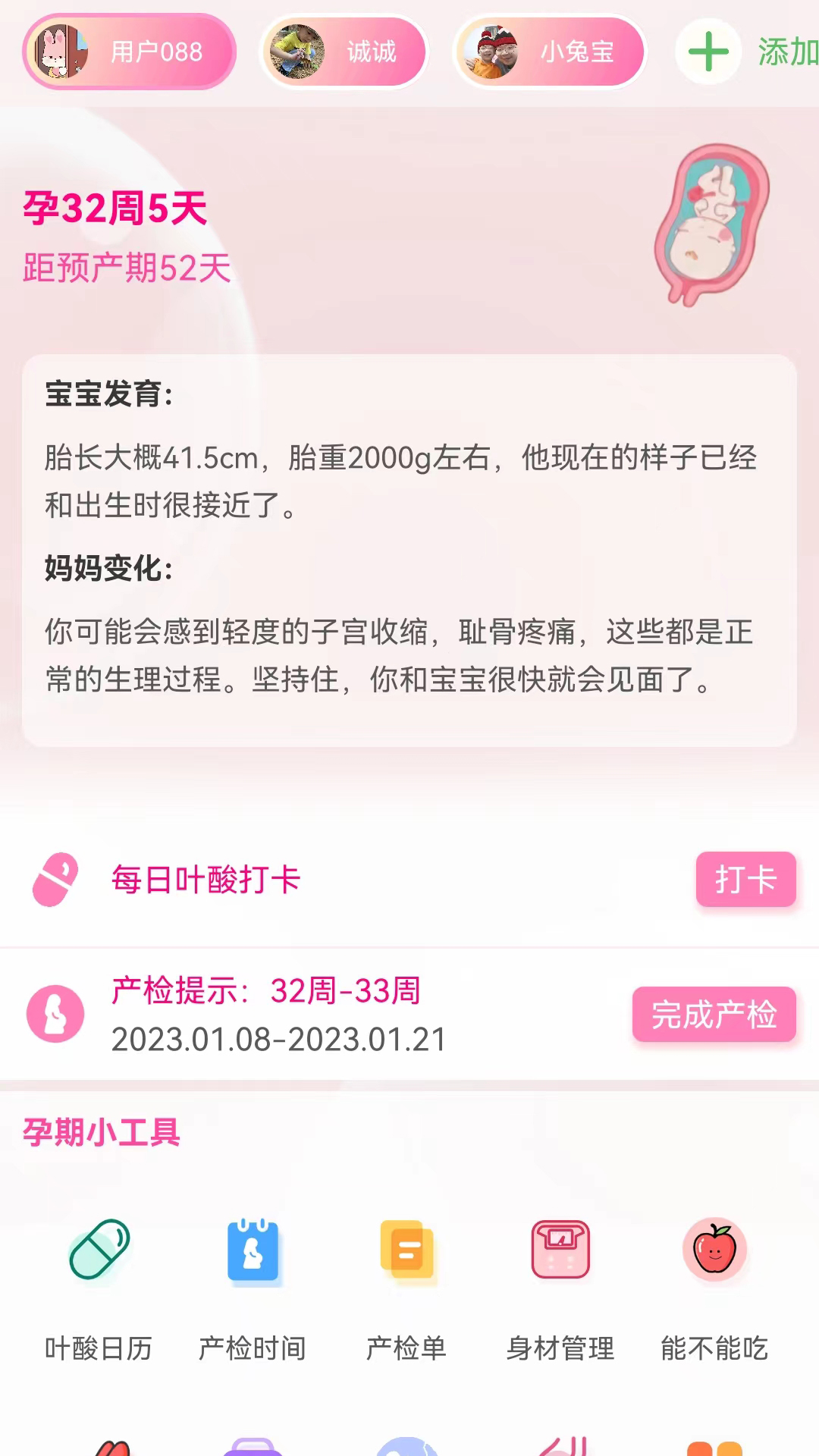
Task: Tap 打卡 for daily folic acid
Action: coord(745,880)
